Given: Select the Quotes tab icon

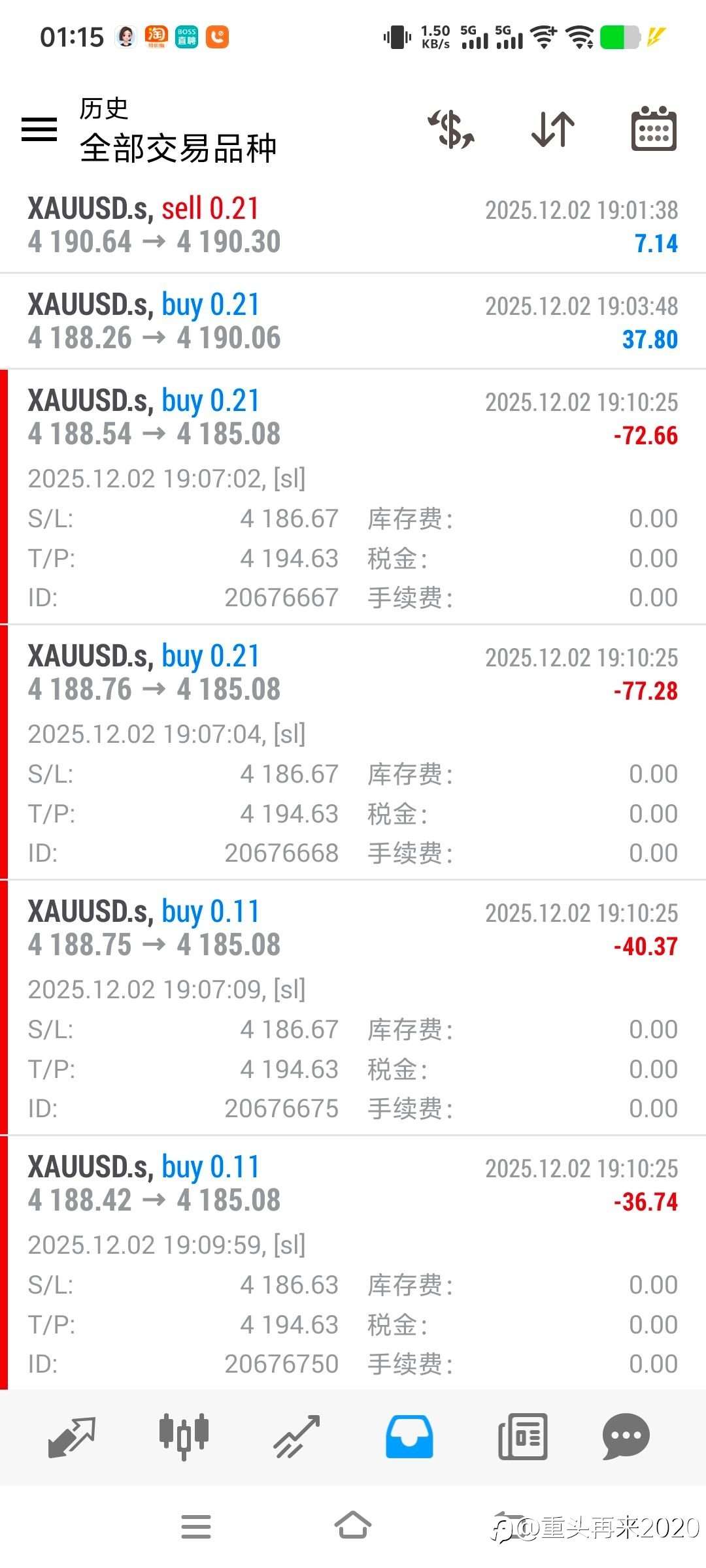Looking at the screenshot, I should [72, 1435].
